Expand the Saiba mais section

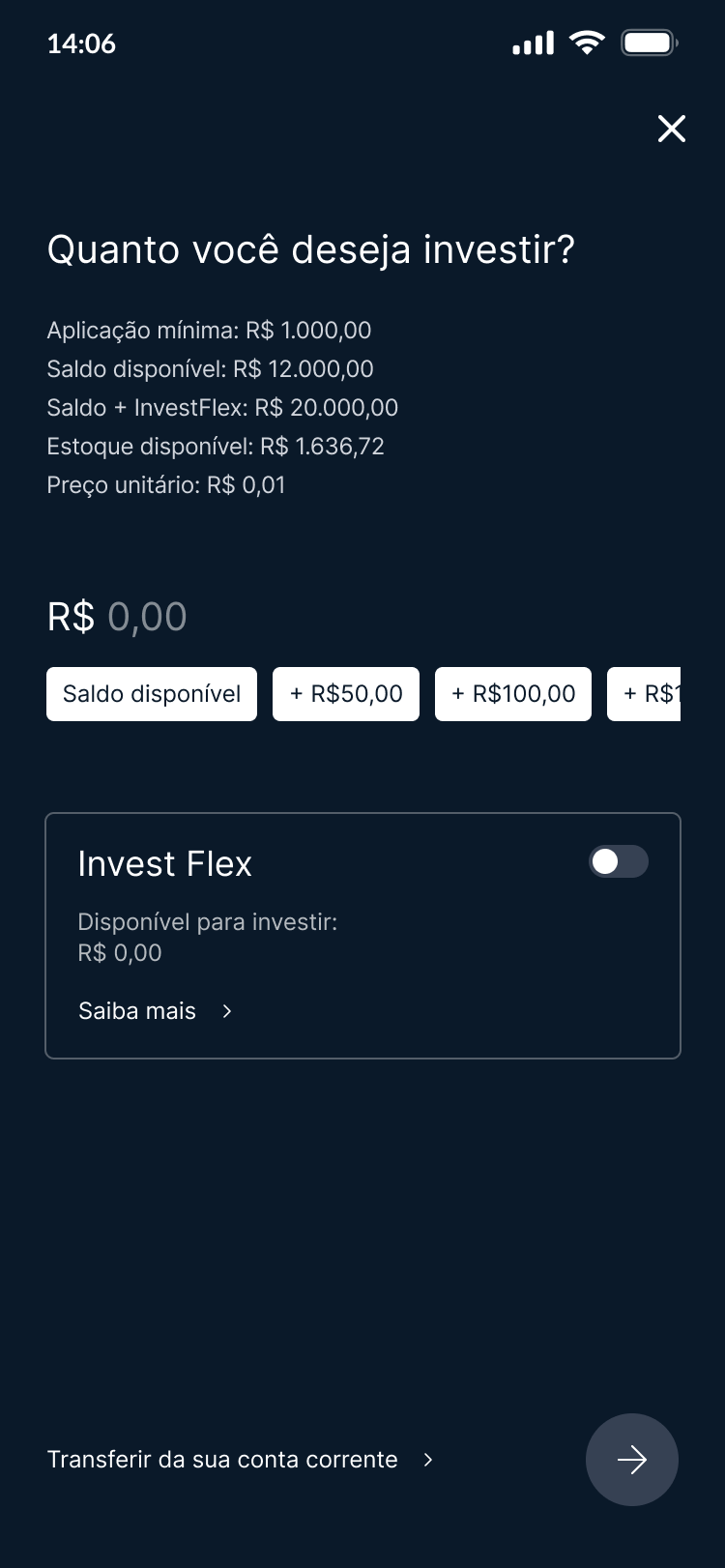click(x=137, y=1010)
